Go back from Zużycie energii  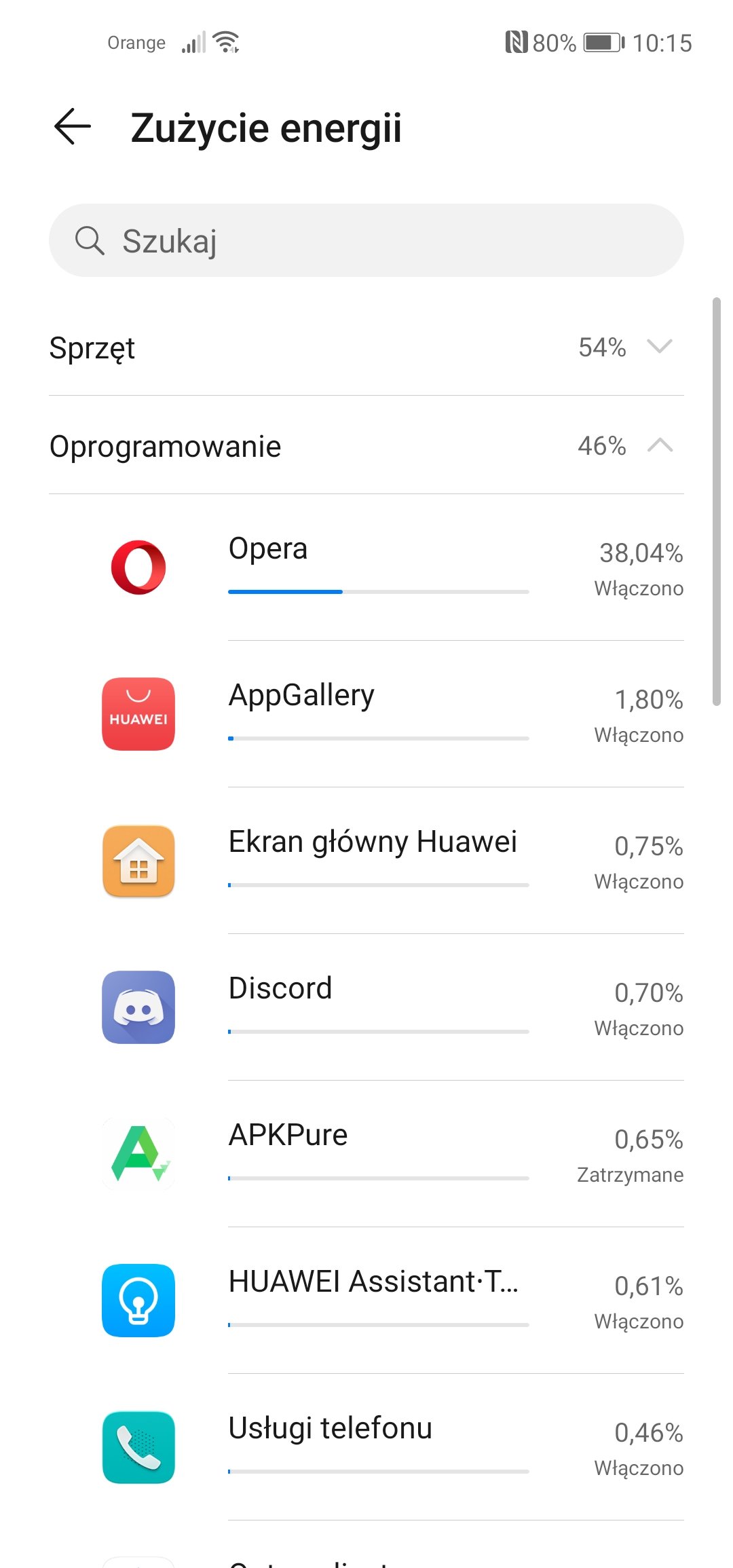(x=73, y=127)
